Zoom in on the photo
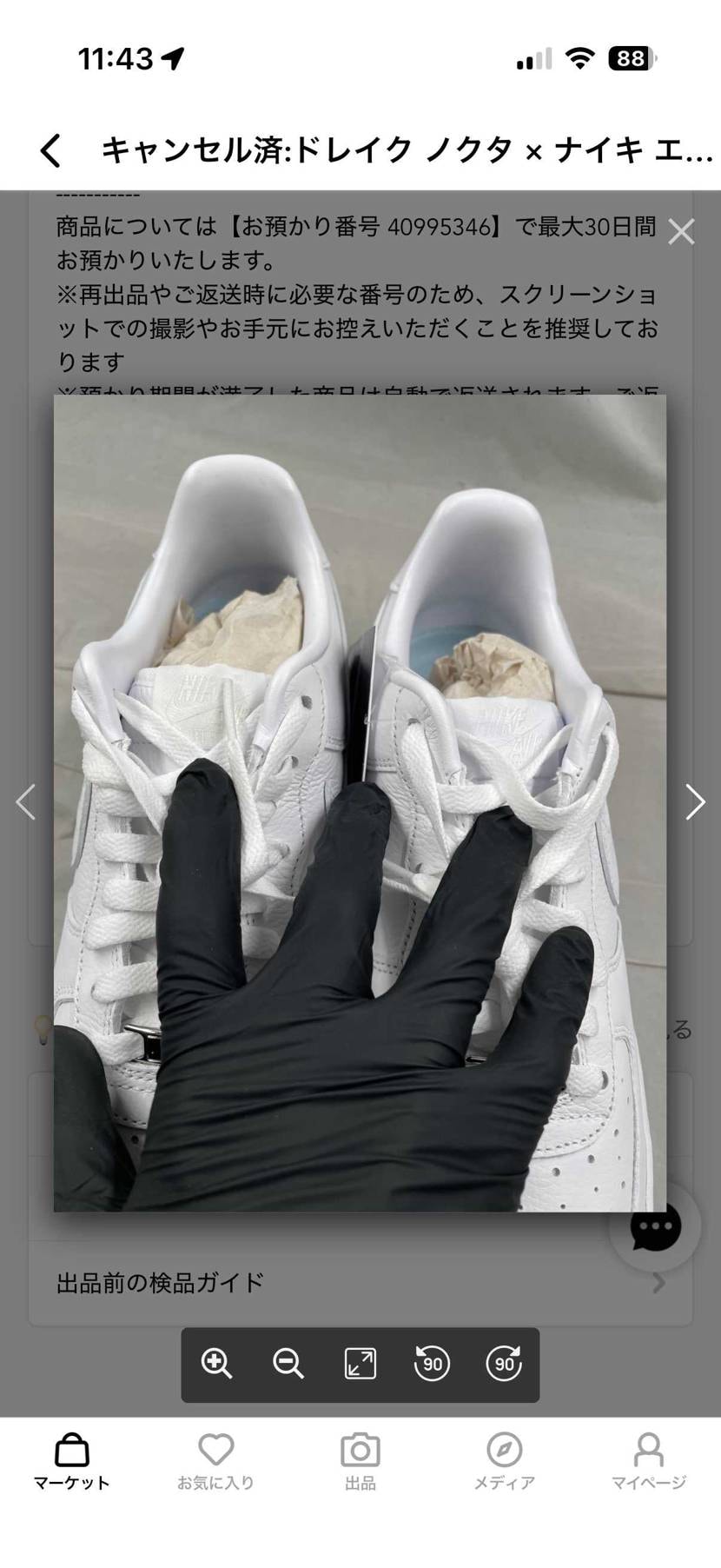Screen dimensions: 721x1568 pos(216,1363)
